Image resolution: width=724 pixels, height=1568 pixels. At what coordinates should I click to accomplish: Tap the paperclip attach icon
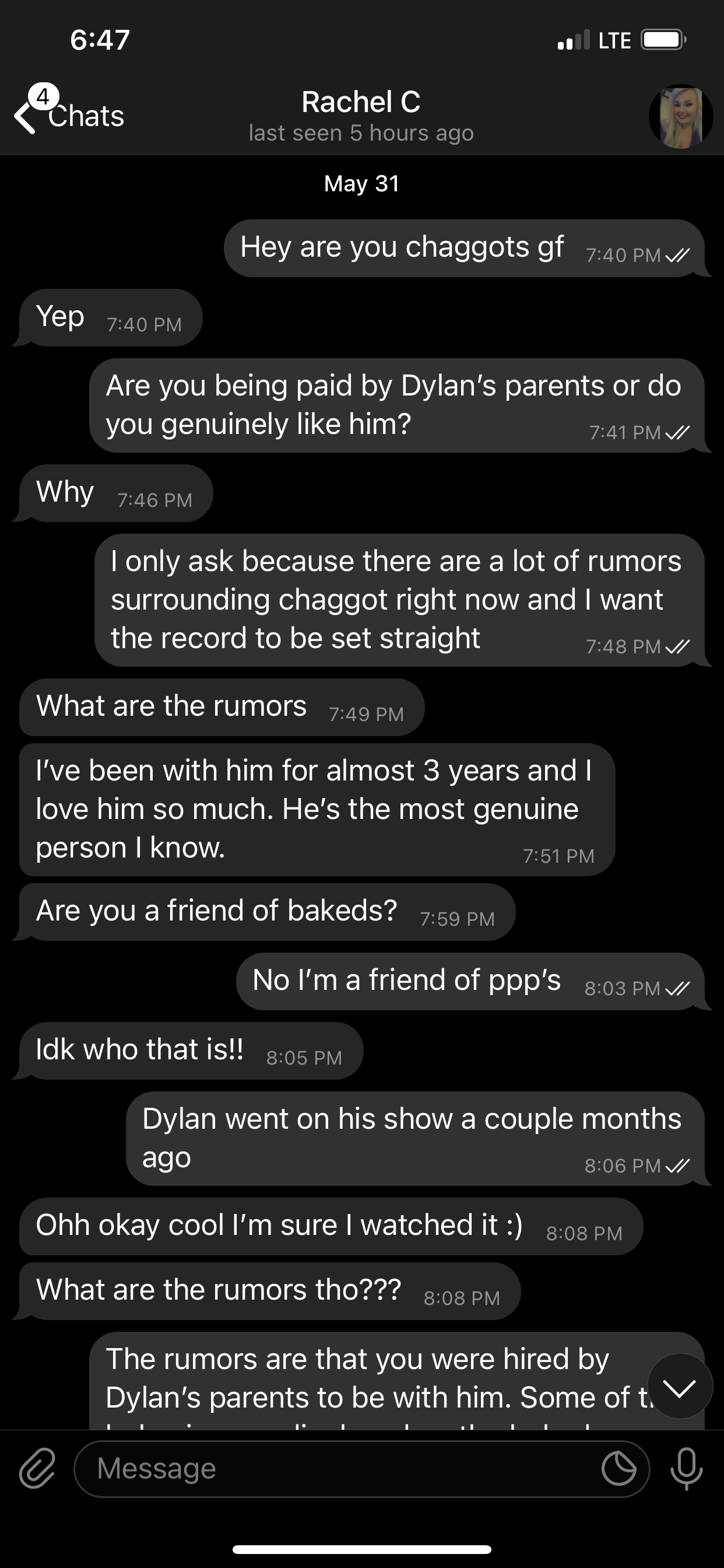tap(38, 1468)
